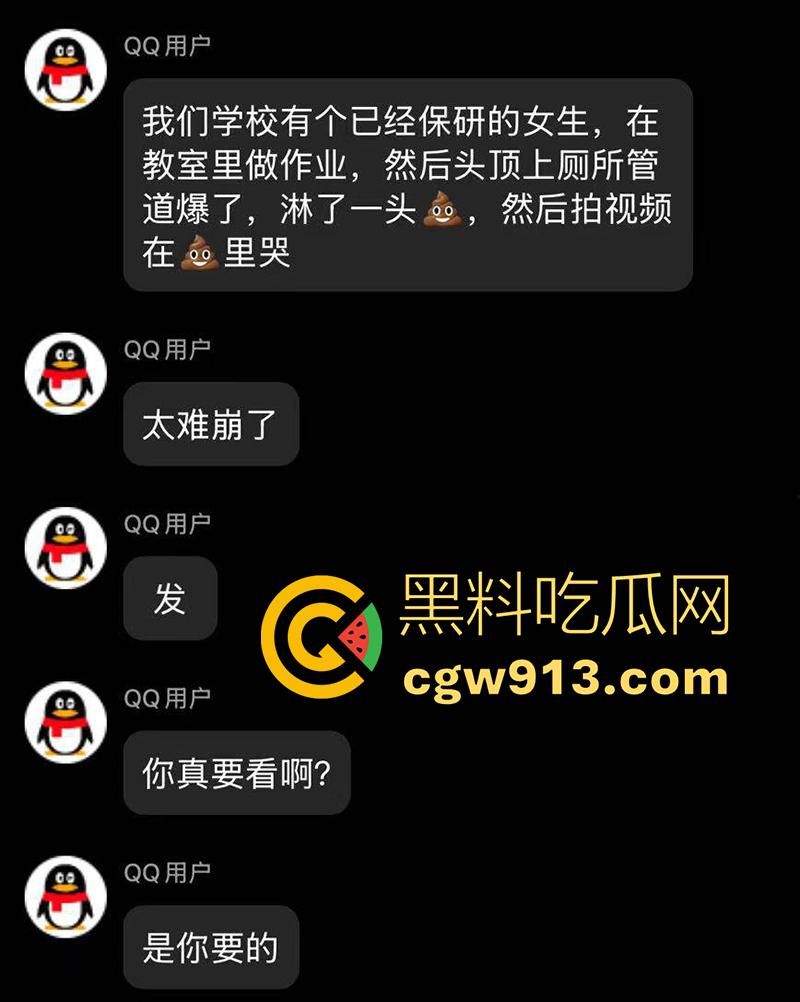Click the '是你要的' message bubble
The width and height of the screenshot is (800, 1002).
(x=211, y=947)
